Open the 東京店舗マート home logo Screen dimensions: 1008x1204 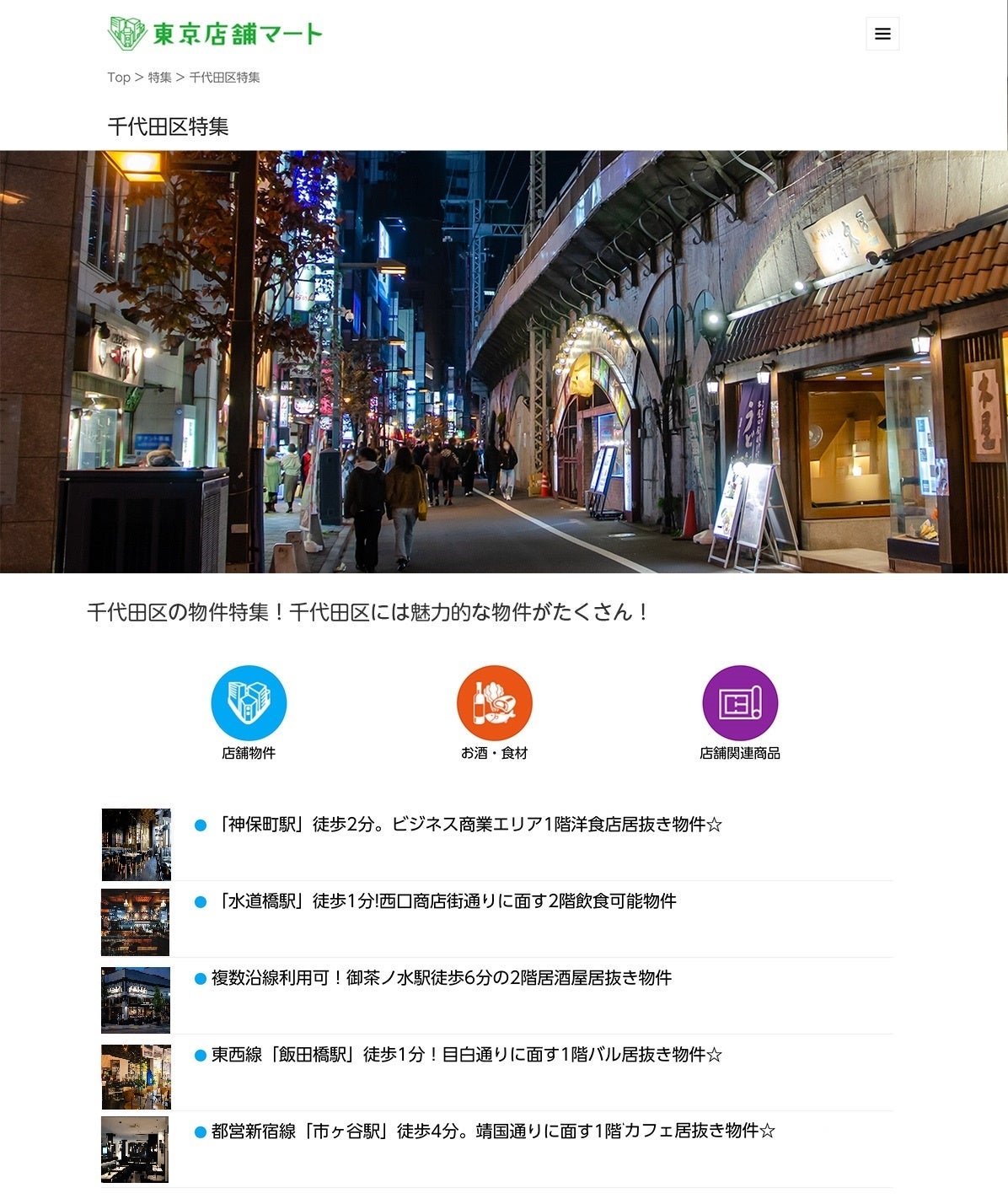pyautogui.click(x=215, y=34)
